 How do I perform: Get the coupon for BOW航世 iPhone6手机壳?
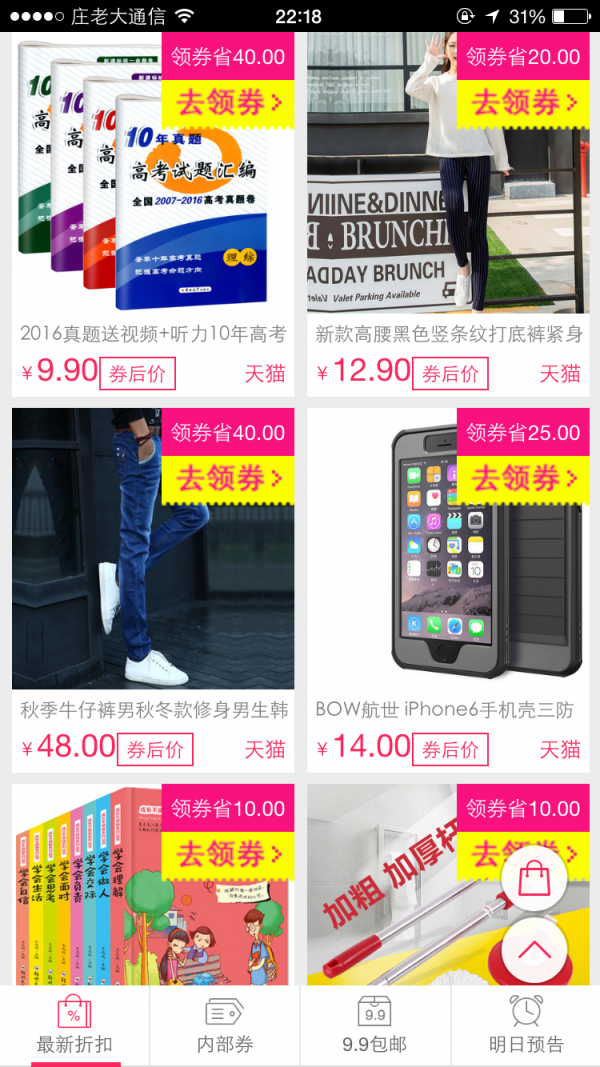click(523, 479)
